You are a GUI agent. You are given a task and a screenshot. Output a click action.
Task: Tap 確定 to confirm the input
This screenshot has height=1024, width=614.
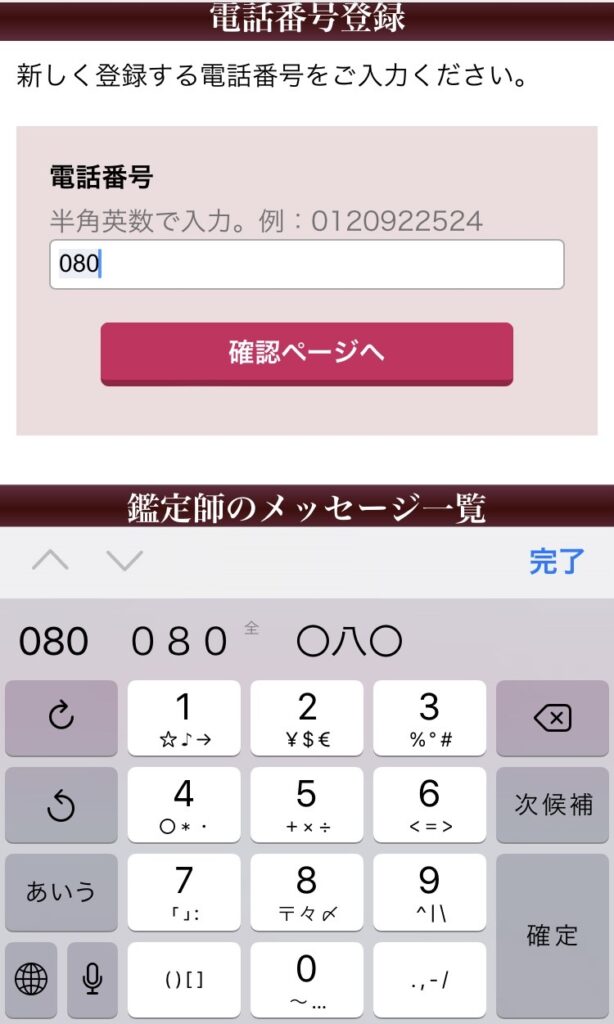click(552, 935)
